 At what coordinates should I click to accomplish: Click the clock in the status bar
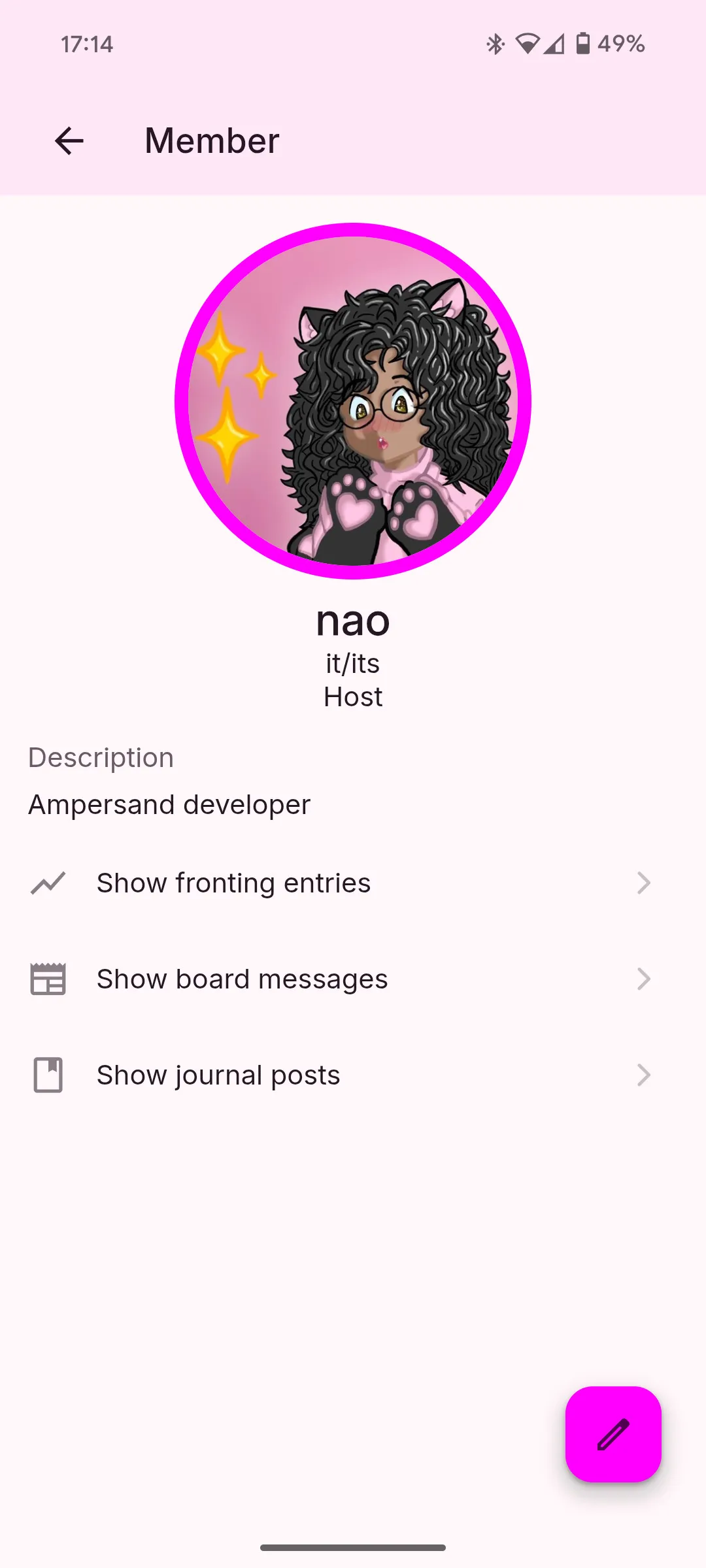[86, 43]
